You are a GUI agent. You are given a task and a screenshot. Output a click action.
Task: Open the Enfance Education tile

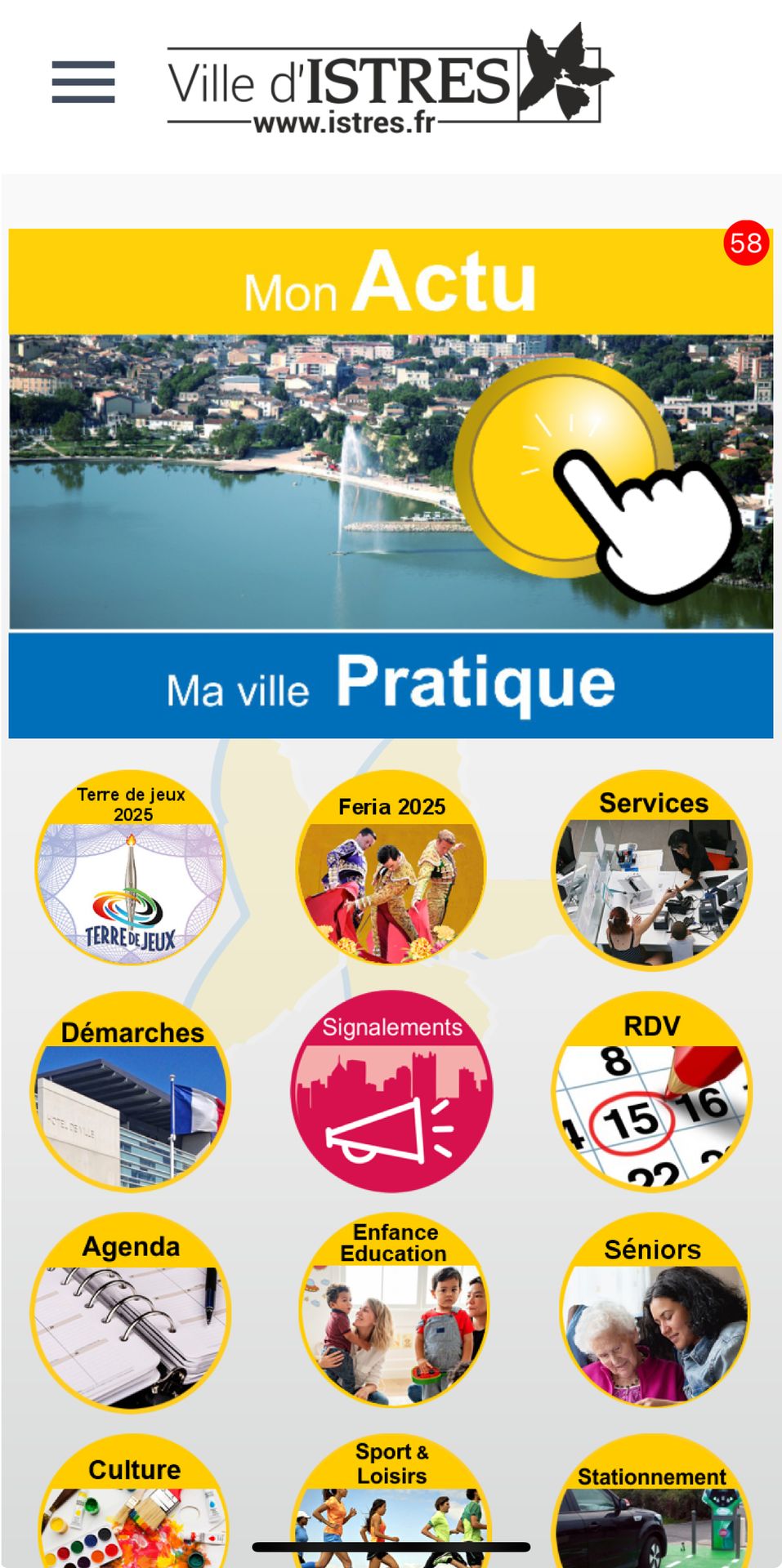tap(393, 1312)
